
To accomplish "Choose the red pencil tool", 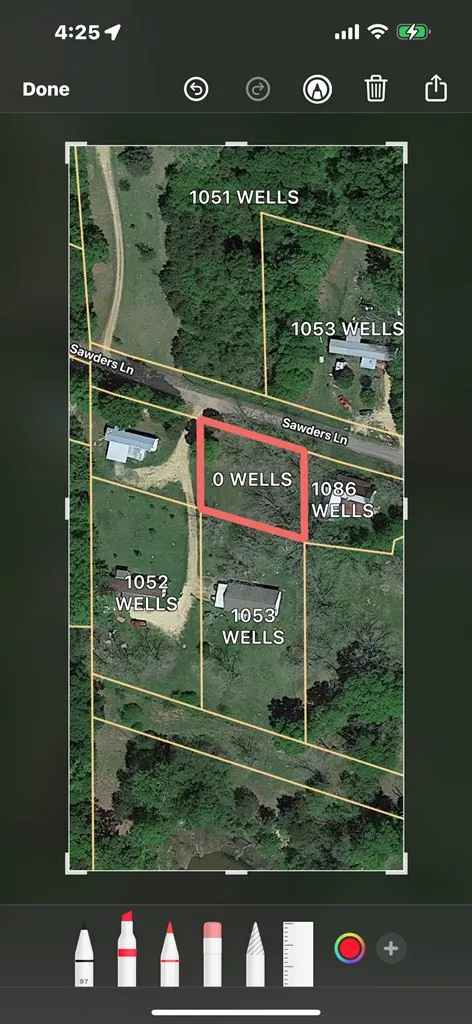I will tap(170, 955).
